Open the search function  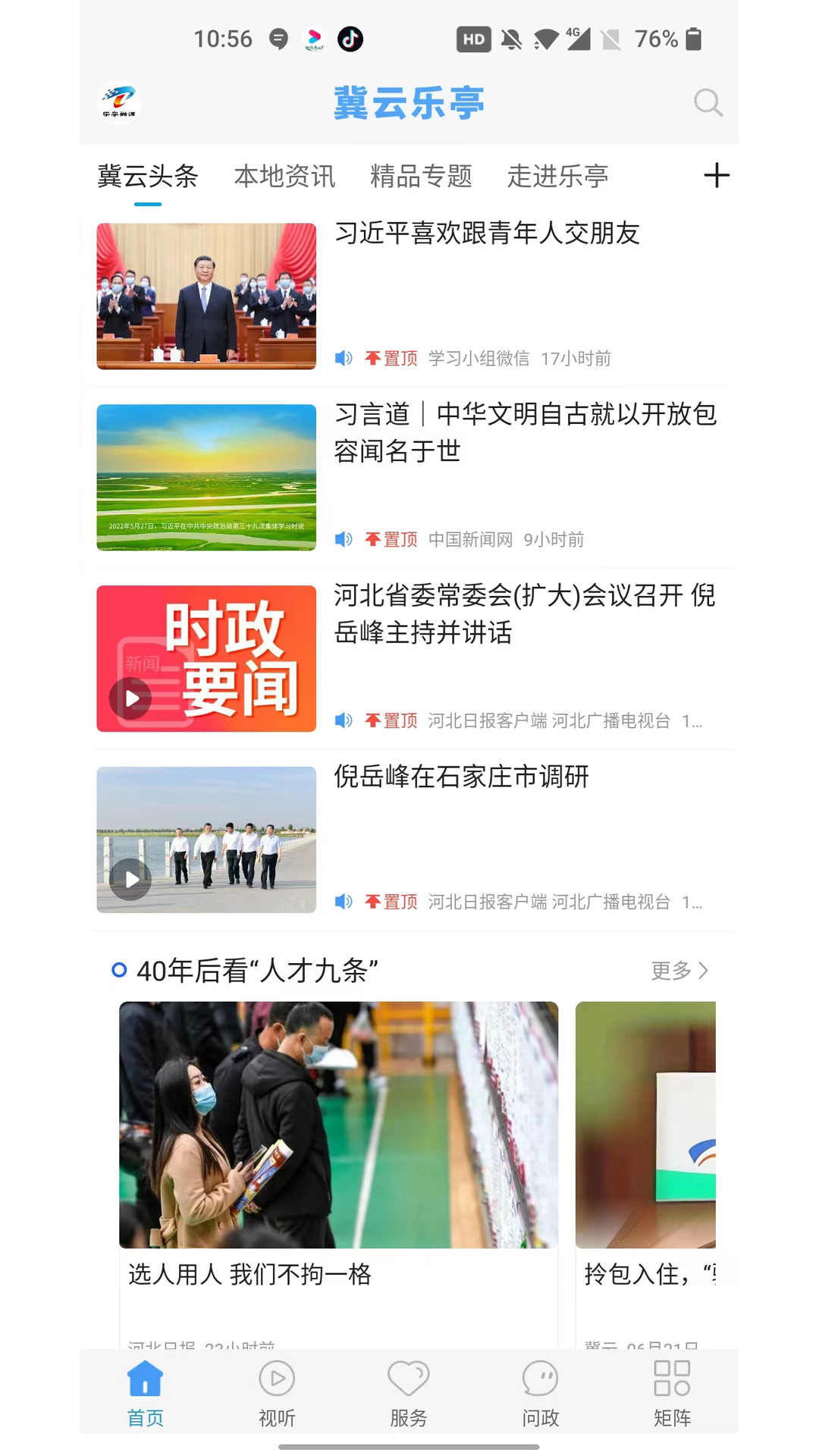708,103
